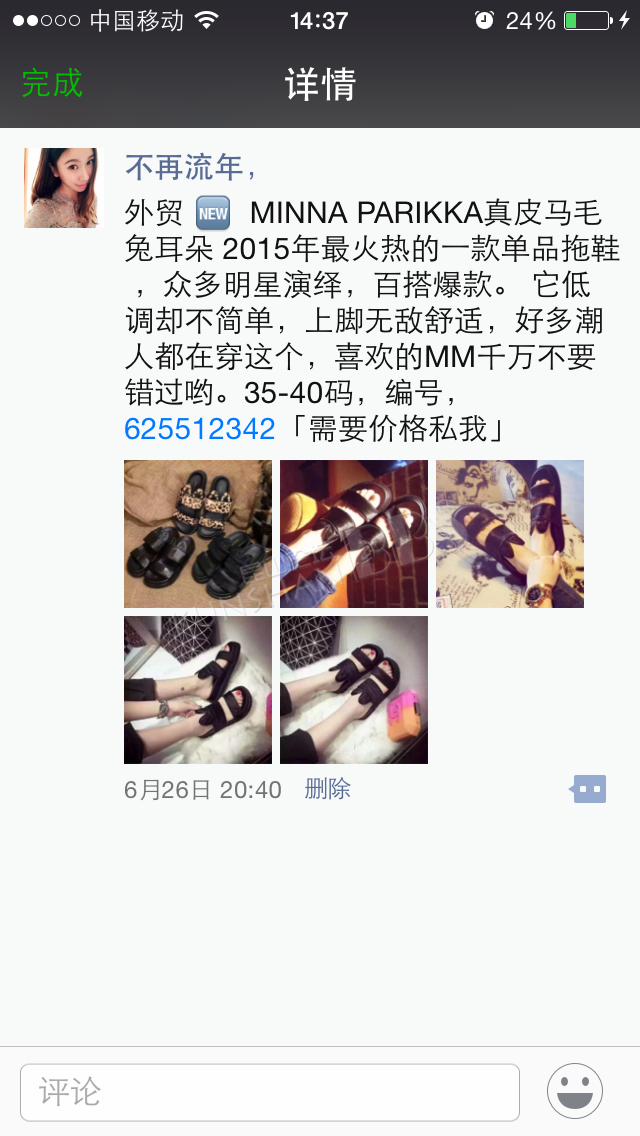Tap 完成 to close details
The height and width of the screenshot is (1136, 640).
pos(51,83)
